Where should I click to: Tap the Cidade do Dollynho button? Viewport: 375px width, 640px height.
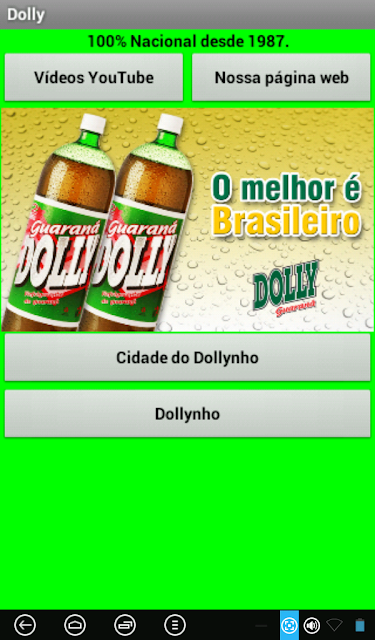(x=187, y=358)
